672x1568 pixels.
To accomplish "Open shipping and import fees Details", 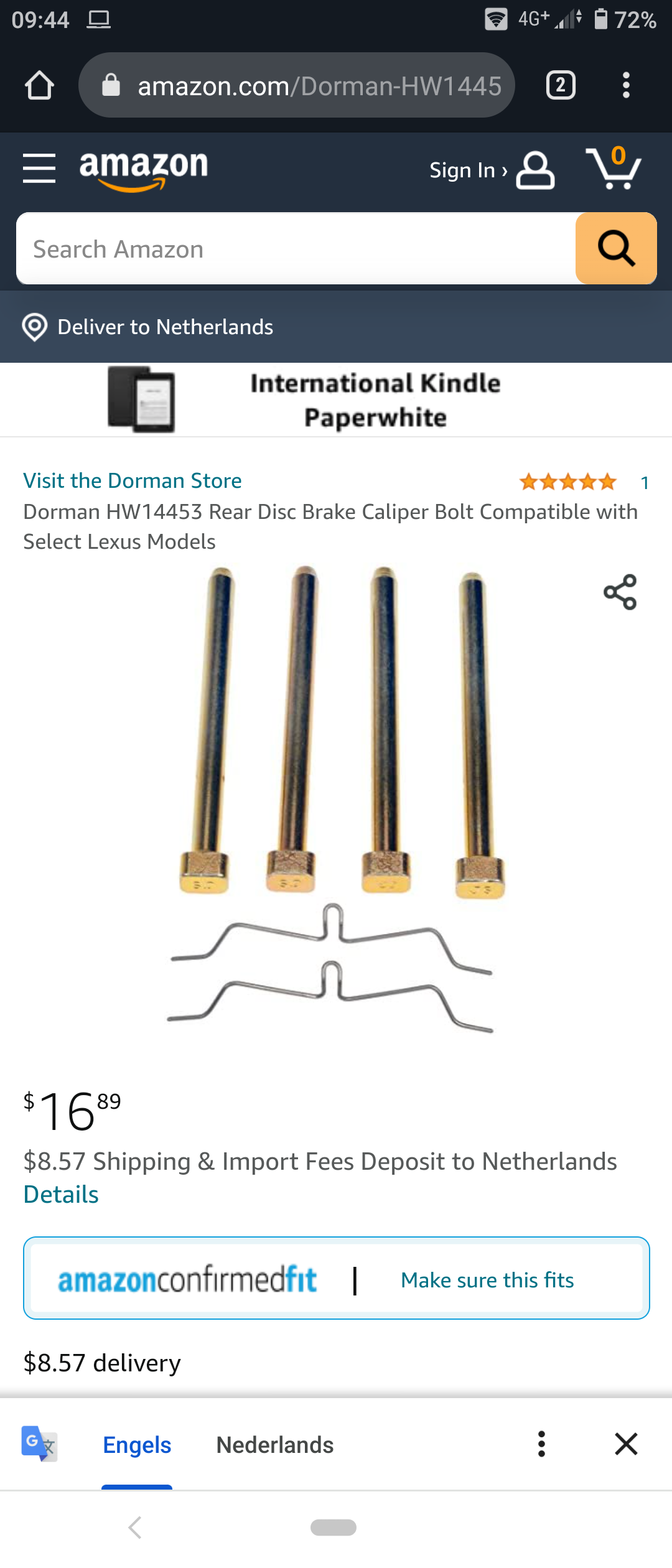I will click(61, 1195).
